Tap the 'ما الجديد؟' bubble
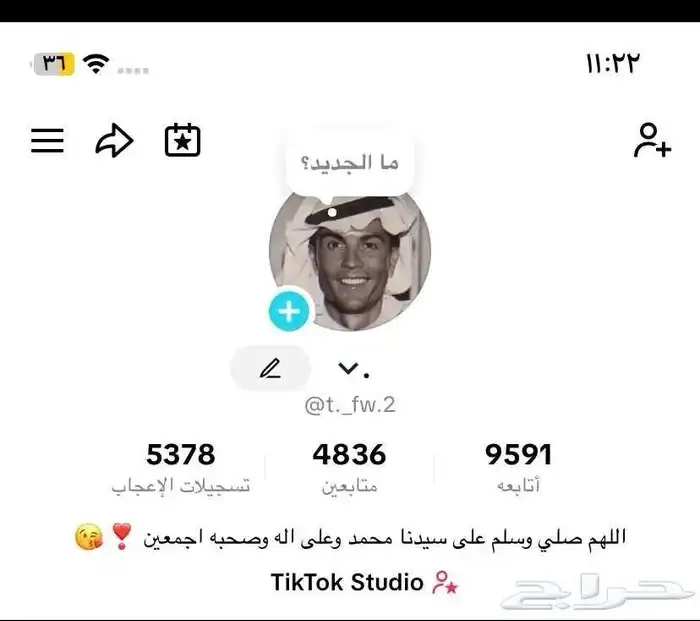The height and width of the screenshot is (621, 700). [349, 162]
